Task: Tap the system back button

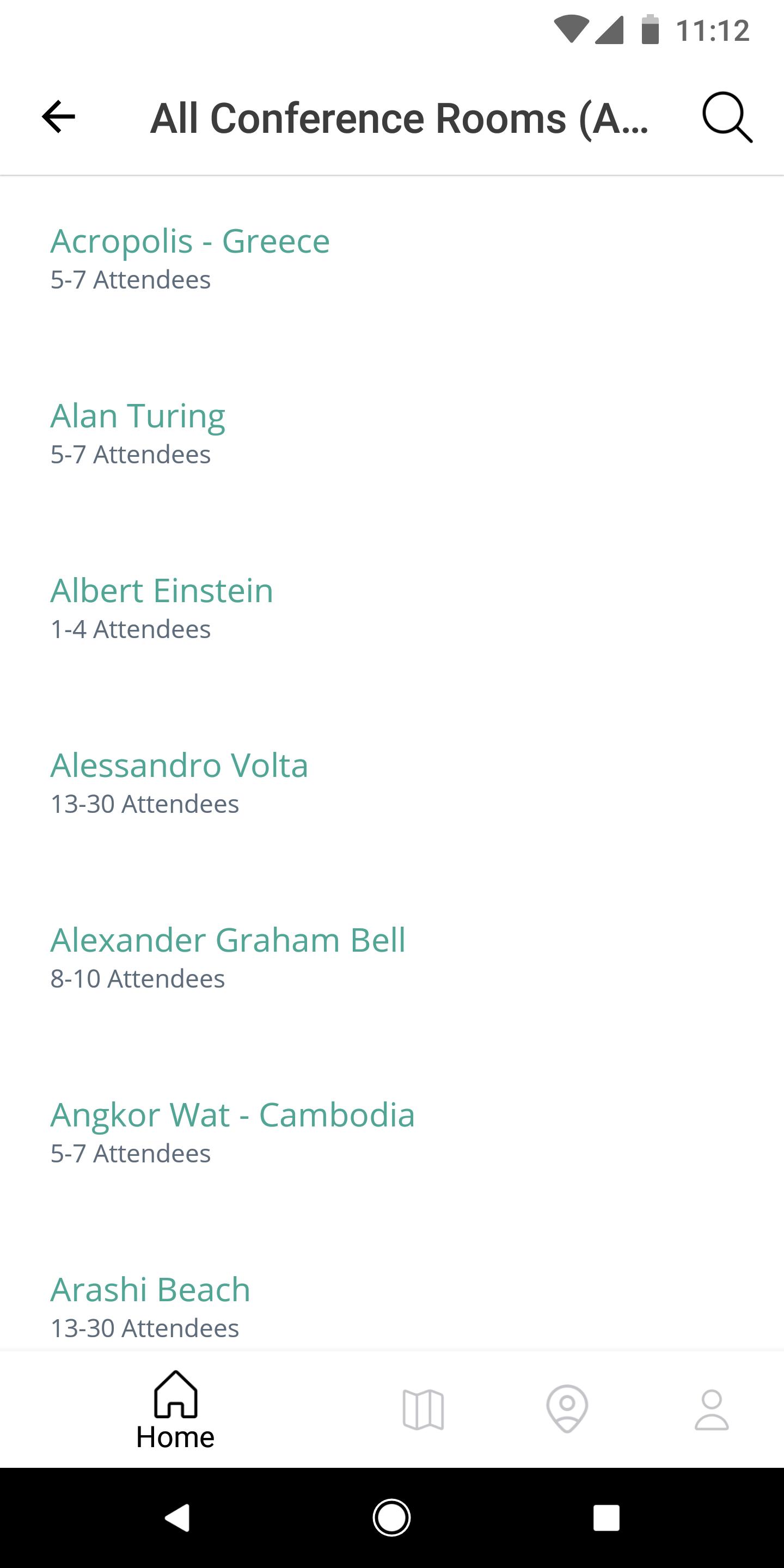Action: (177, 1517)
